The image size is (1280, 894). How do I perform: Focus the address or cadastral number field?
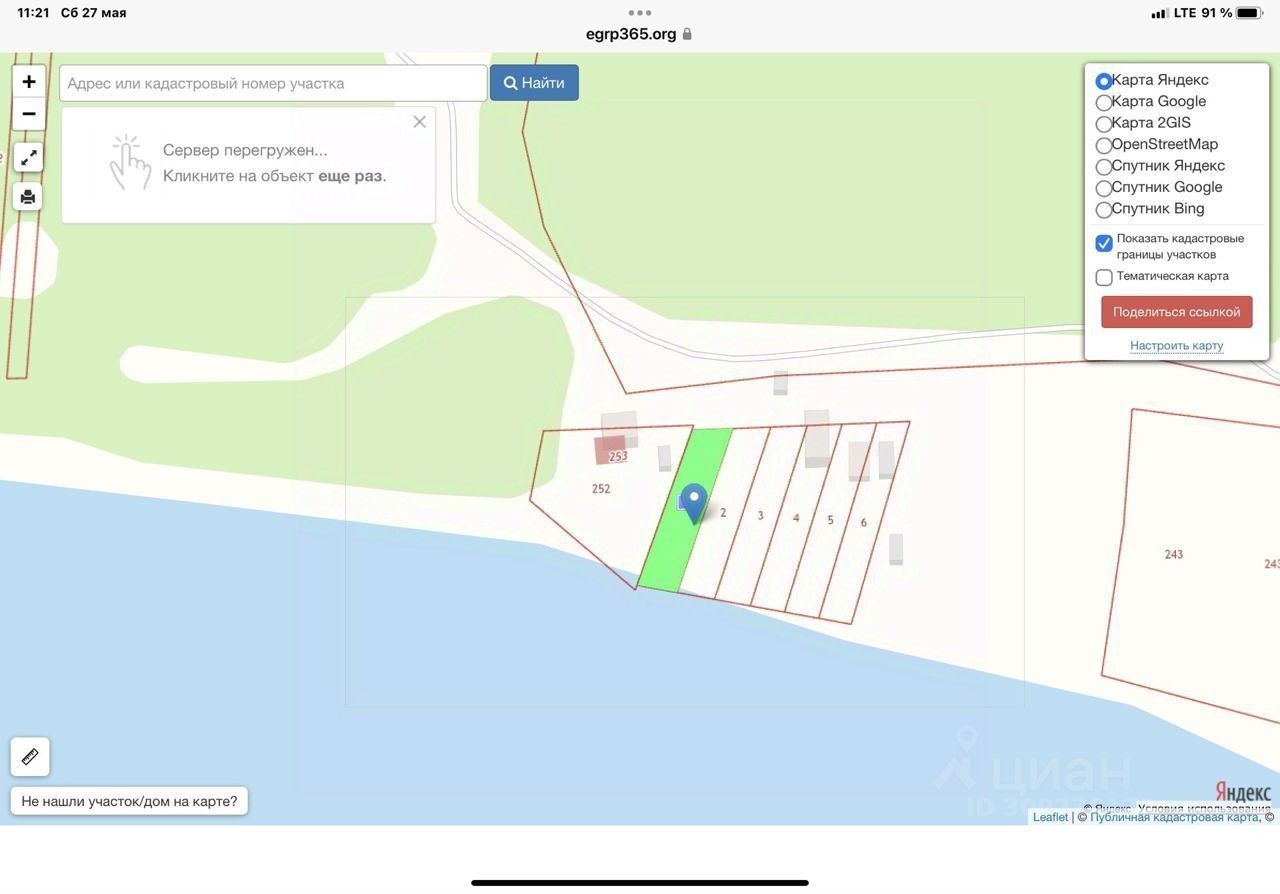coord(273,83)
